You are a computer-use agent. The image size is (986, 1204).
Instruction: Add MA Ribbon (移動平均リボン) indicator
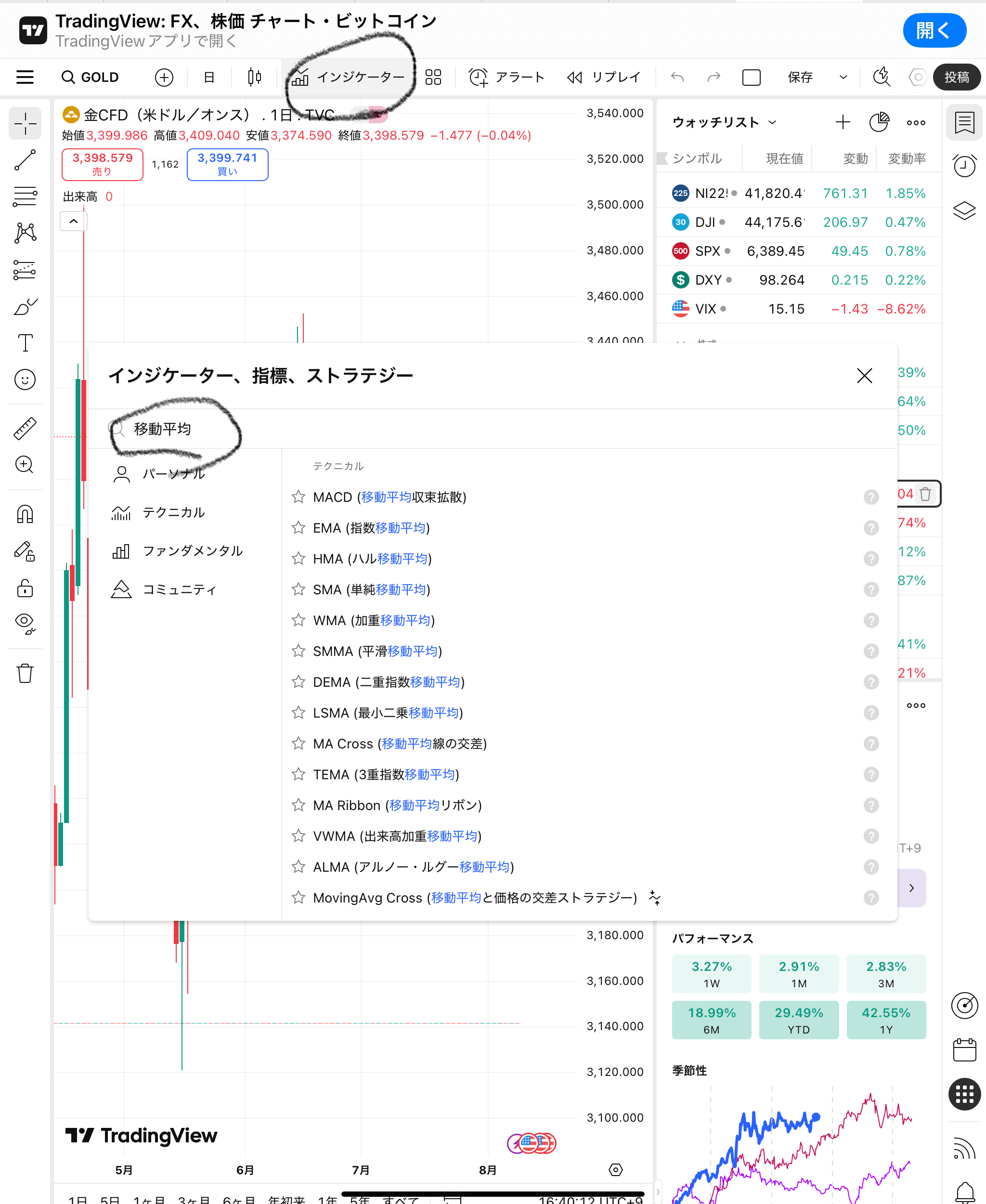(x=397, y=806)
